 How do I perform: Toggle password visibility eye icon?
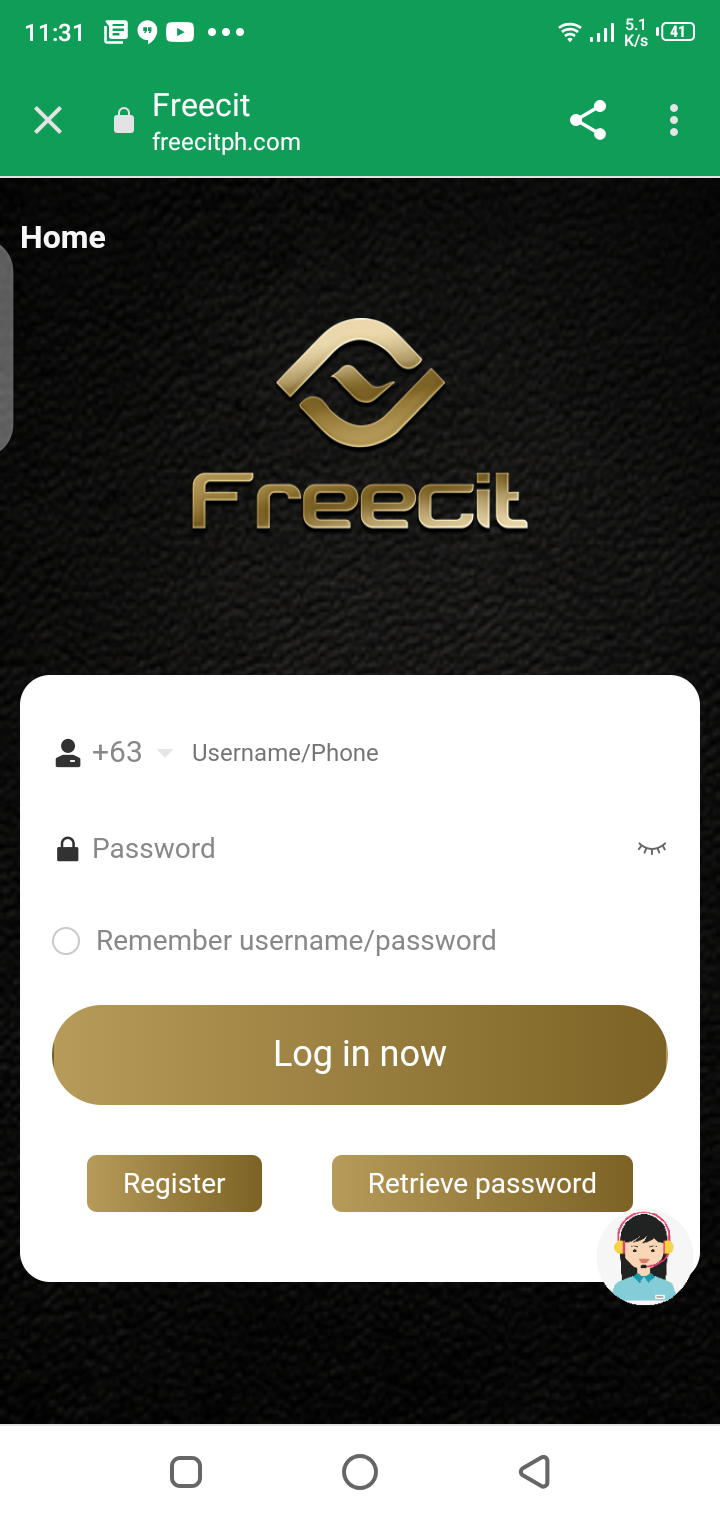[652, 848]
